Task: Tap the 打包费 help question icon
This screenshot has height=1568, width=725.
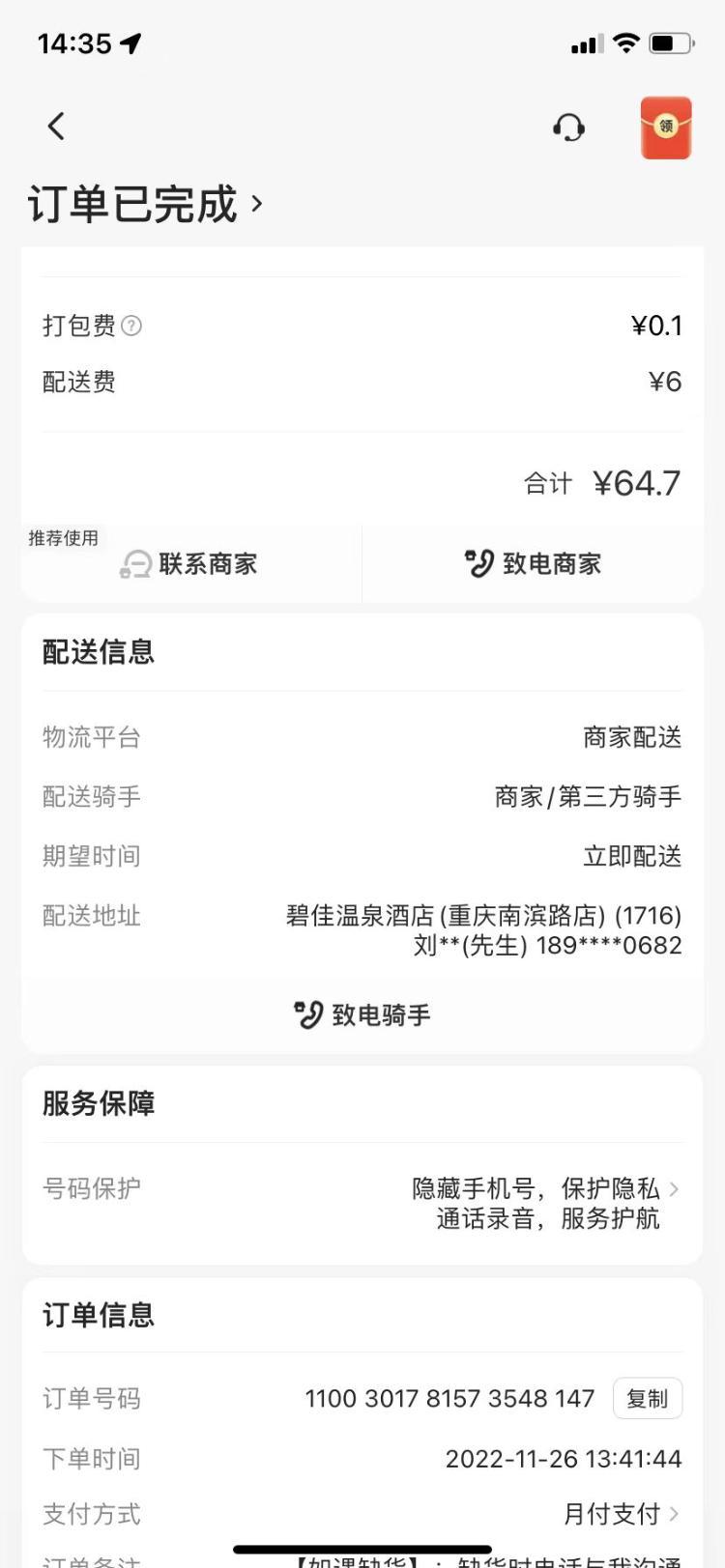Action: (131, 327)
